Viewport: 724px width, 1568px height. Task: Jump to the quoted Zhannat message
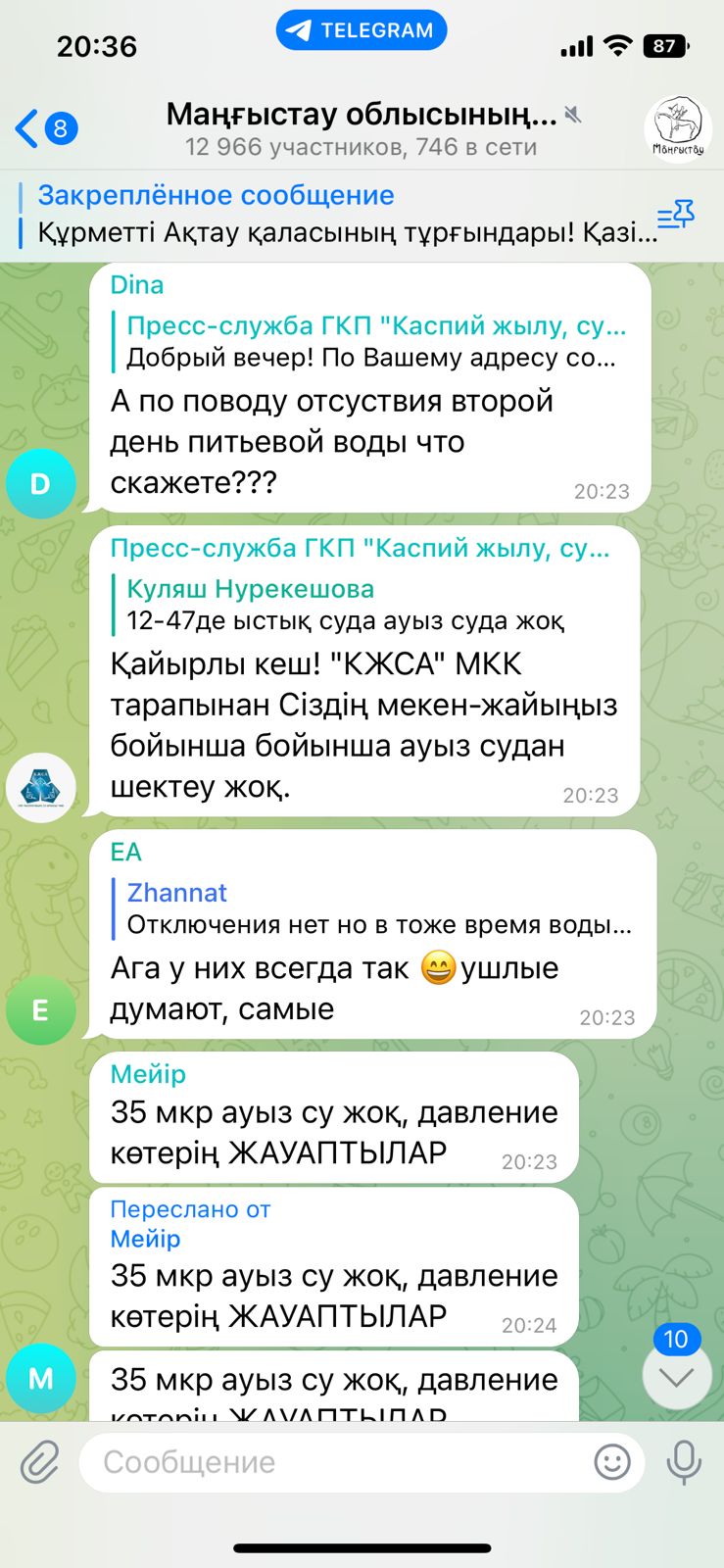click(377, 908)
